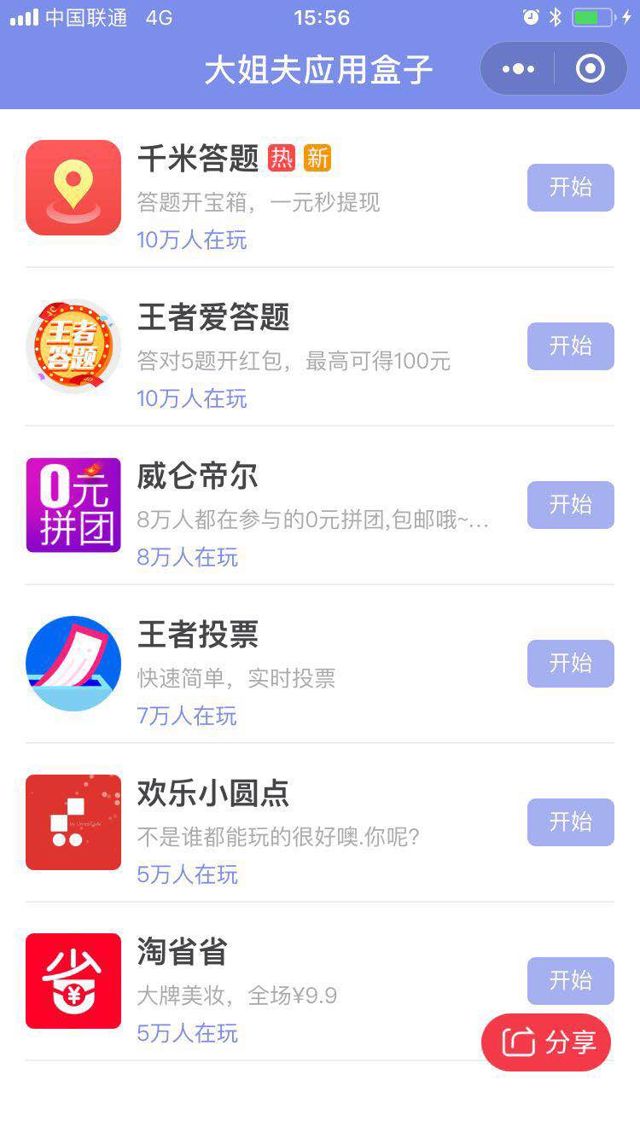This screenshot has width=640, height=1138.
Task: Tap 开始 next to 欢乐小圆点
Action: click(x=570, y=822)
